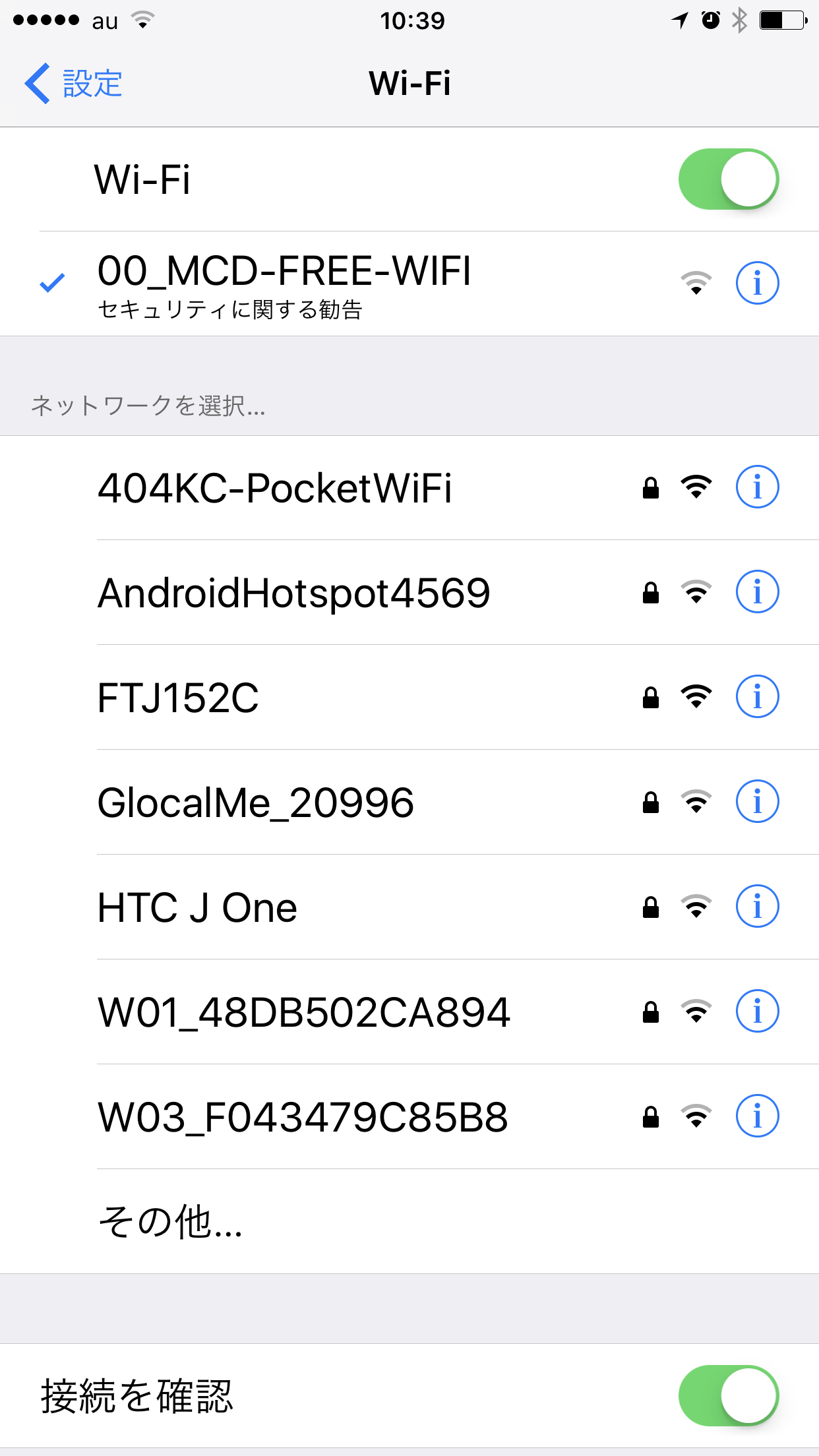This screenshot has height=1456, width=819.
Task: Disable the 接続を確認 switch
Action: coord(729,1396)
